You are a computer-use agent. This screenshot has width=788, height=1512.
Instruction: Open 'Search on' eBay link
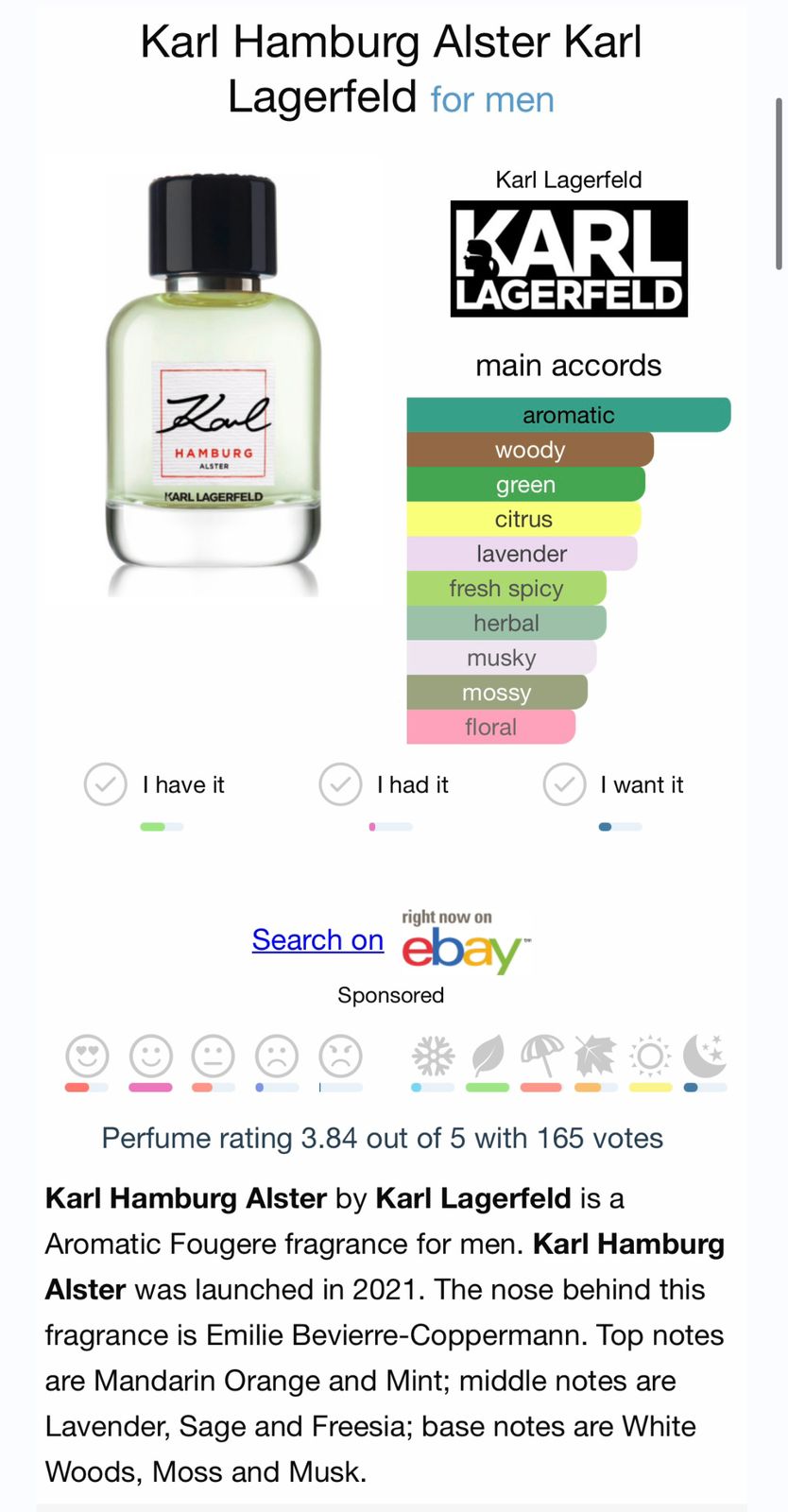pos(317,940)
